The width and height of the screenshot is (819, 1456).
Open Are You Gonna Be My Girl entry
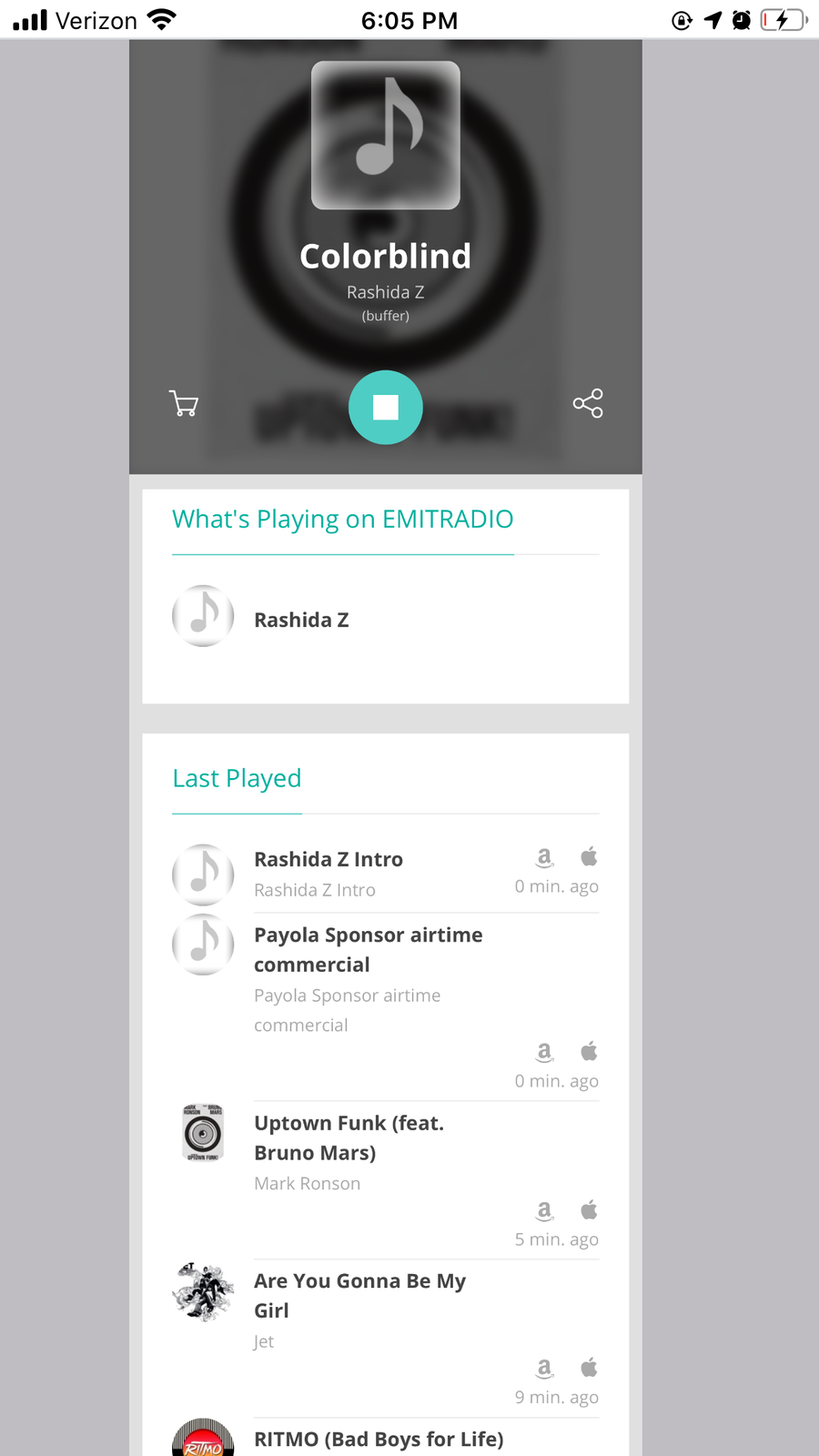point(359,1295)
